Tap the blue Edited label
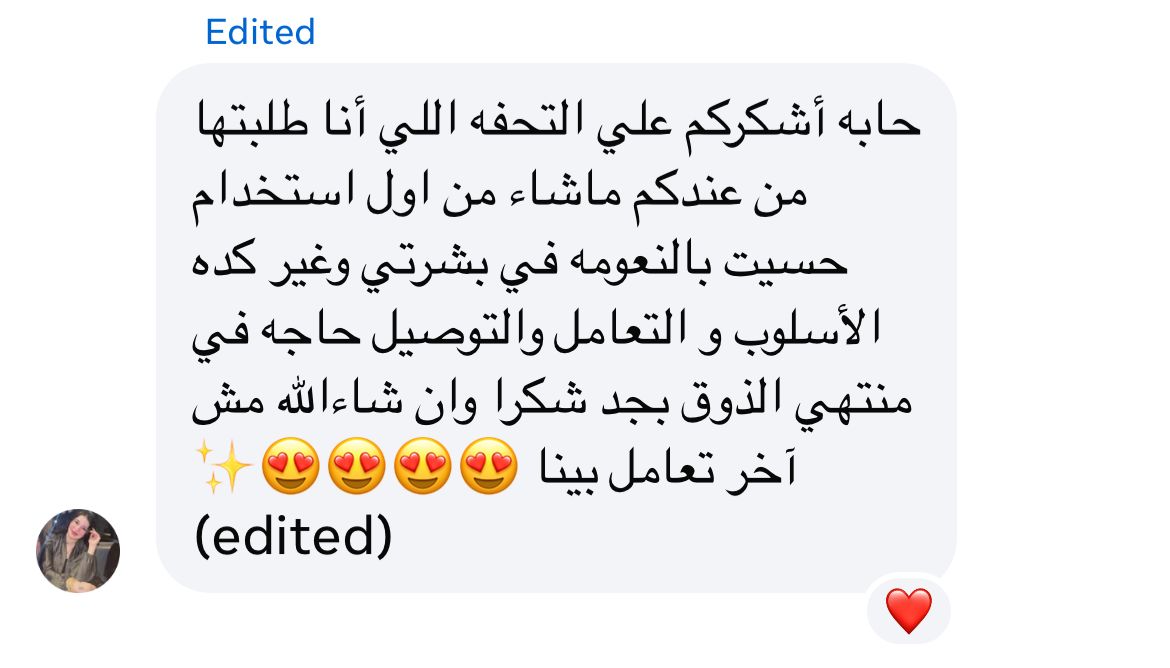Viewport: 1170px width, 668px height. 260,32
